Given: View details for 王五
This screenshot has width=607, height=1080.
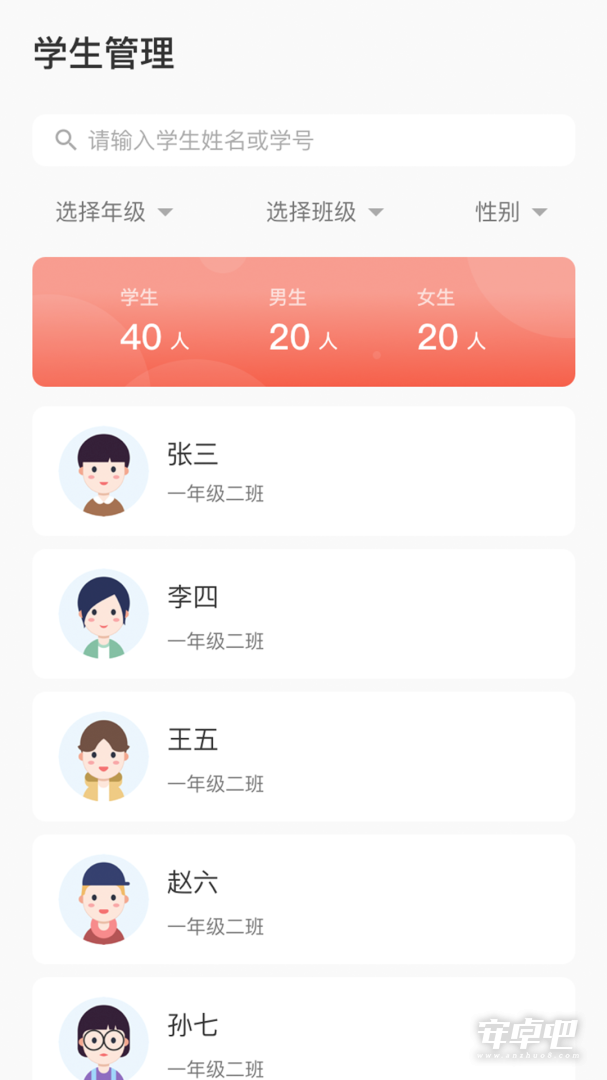Looking at the screenshot, I should (x=303, y=756).
